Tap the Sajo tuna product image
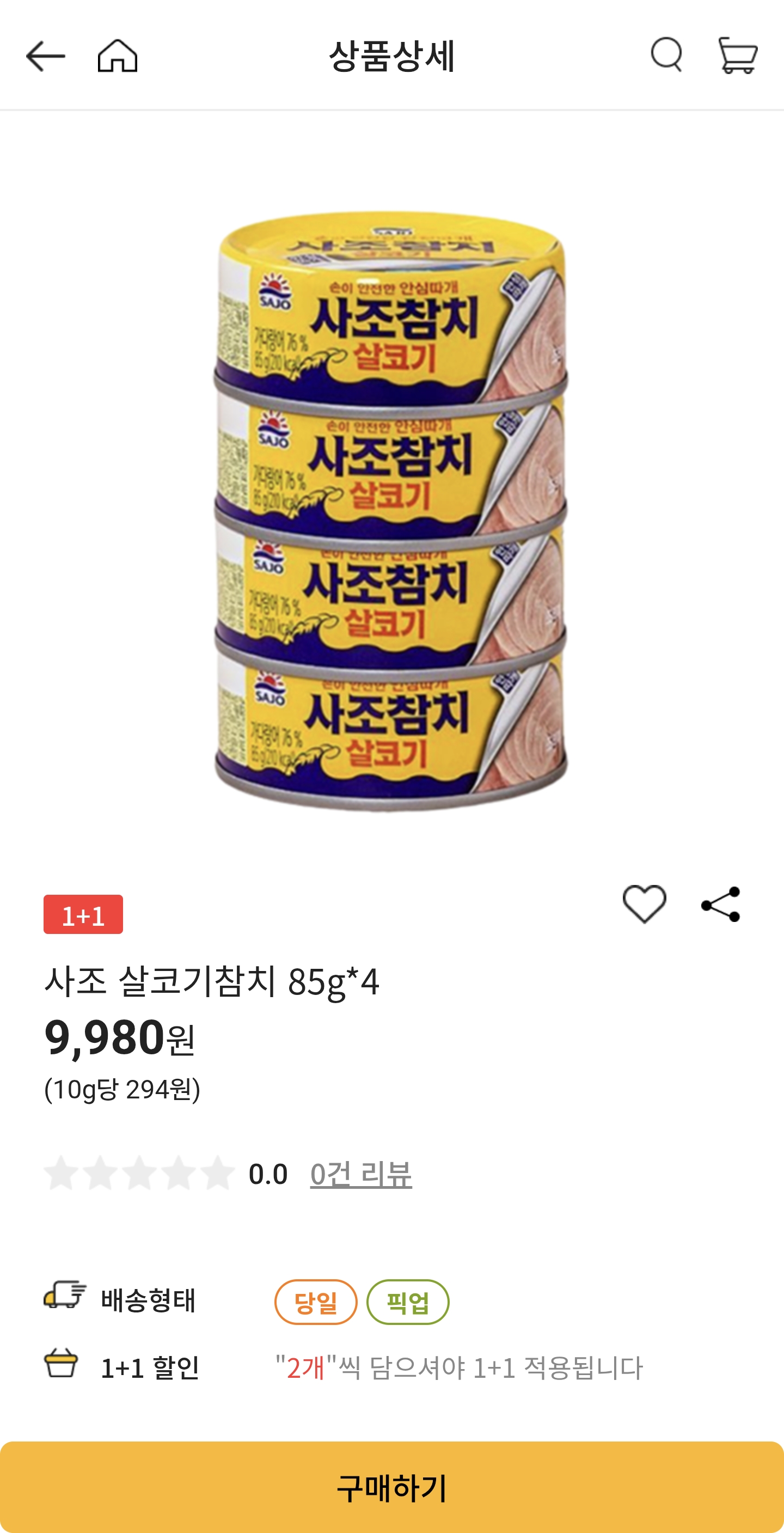Image resolution: width=784 pixels, height=1533 pixels. [x=392, y=512]
